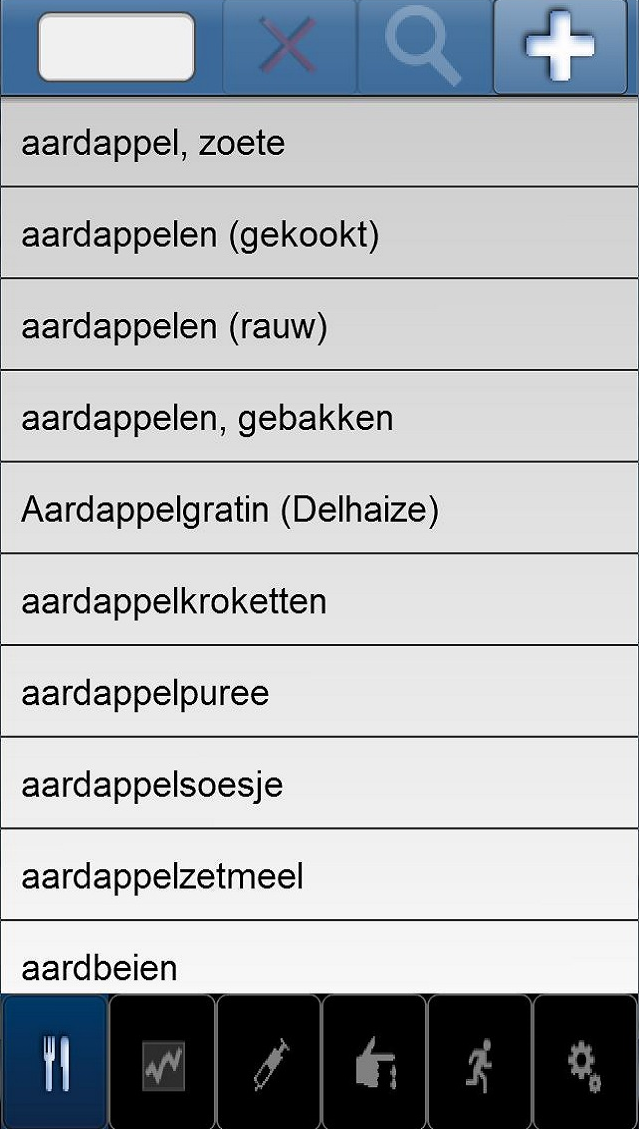Pick 'aardappelpuree' from the food list
Screen dimensions: 639x1129
(x=319, y=692)
